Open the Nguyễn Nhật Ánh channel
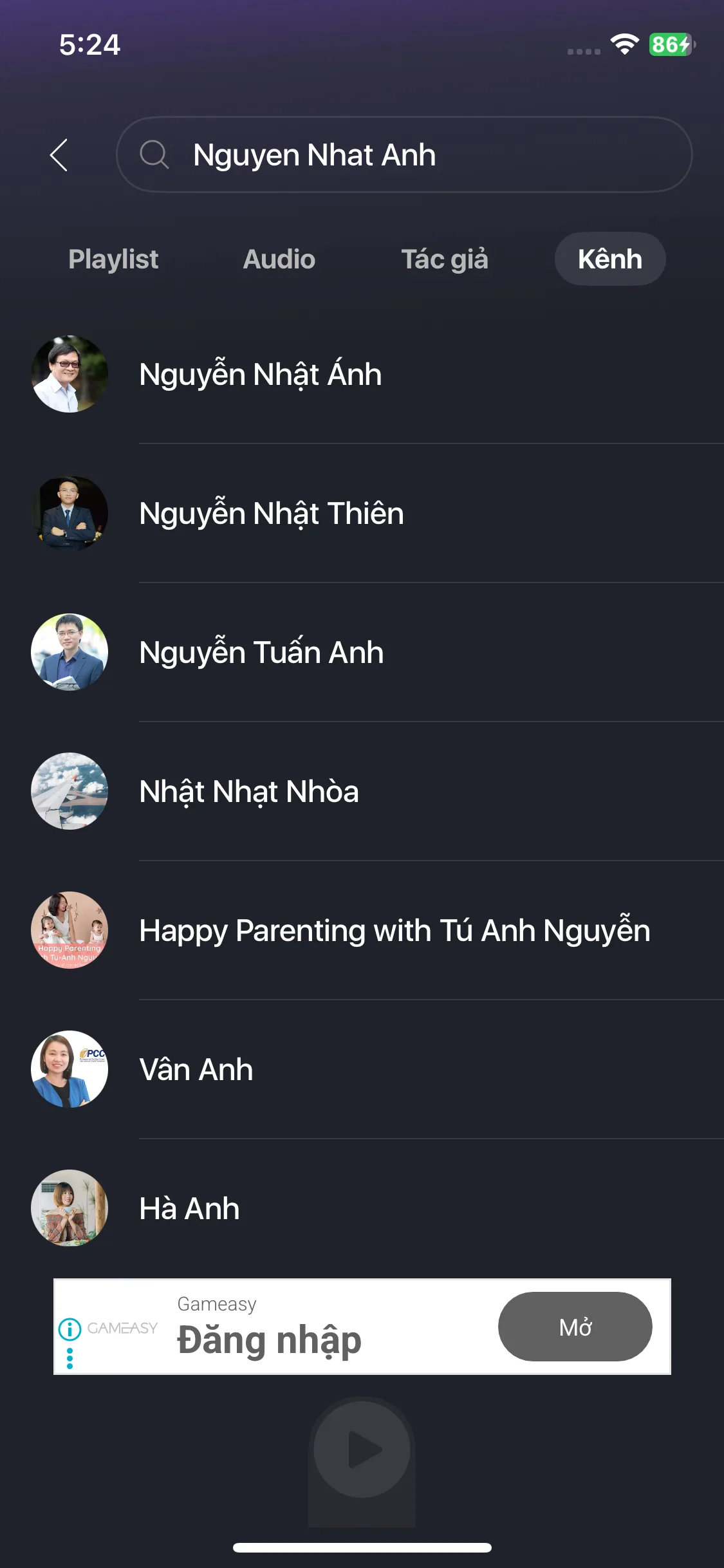 point(260,375)
